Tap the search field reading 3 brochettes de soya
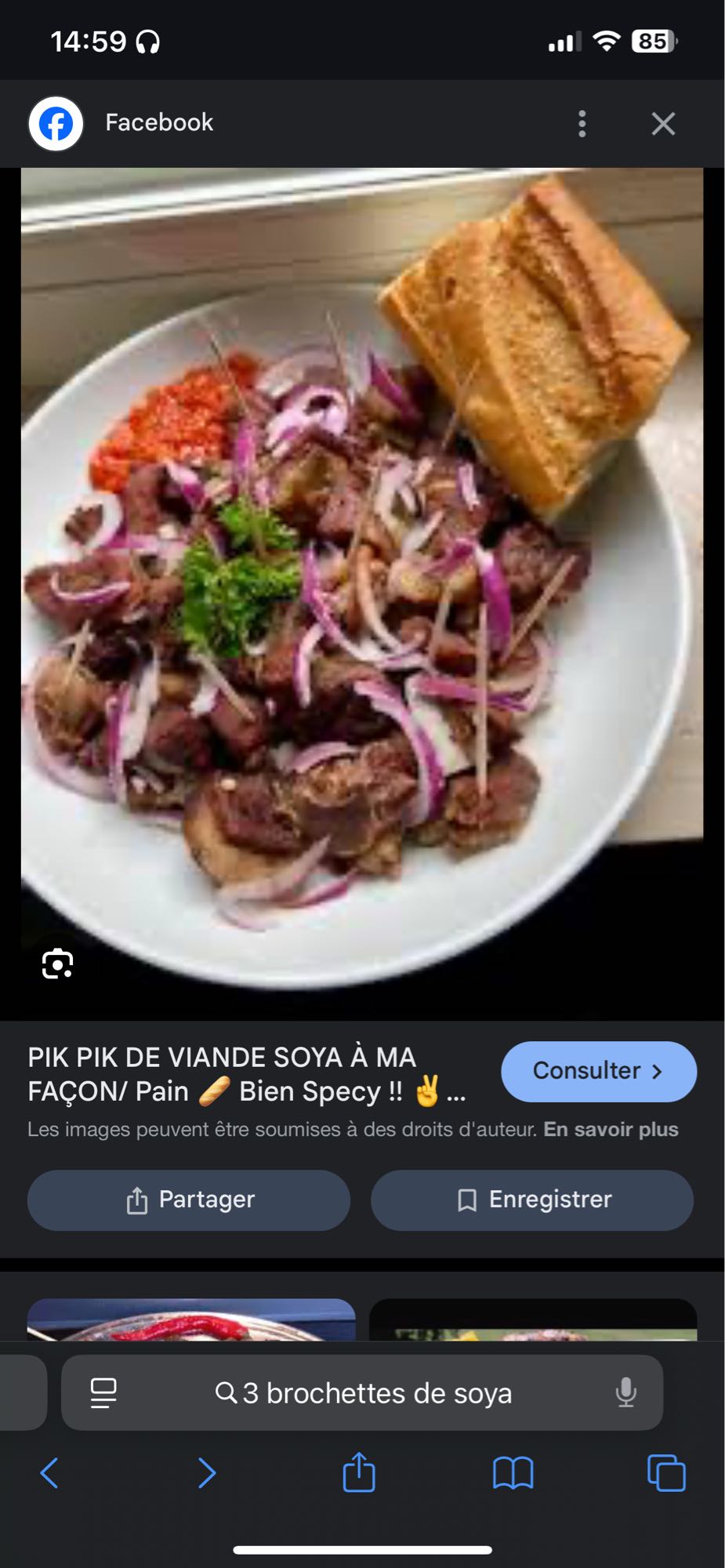Image resolution: width=725 pixels, height=1568 pixels. [x=376, y=1392]
